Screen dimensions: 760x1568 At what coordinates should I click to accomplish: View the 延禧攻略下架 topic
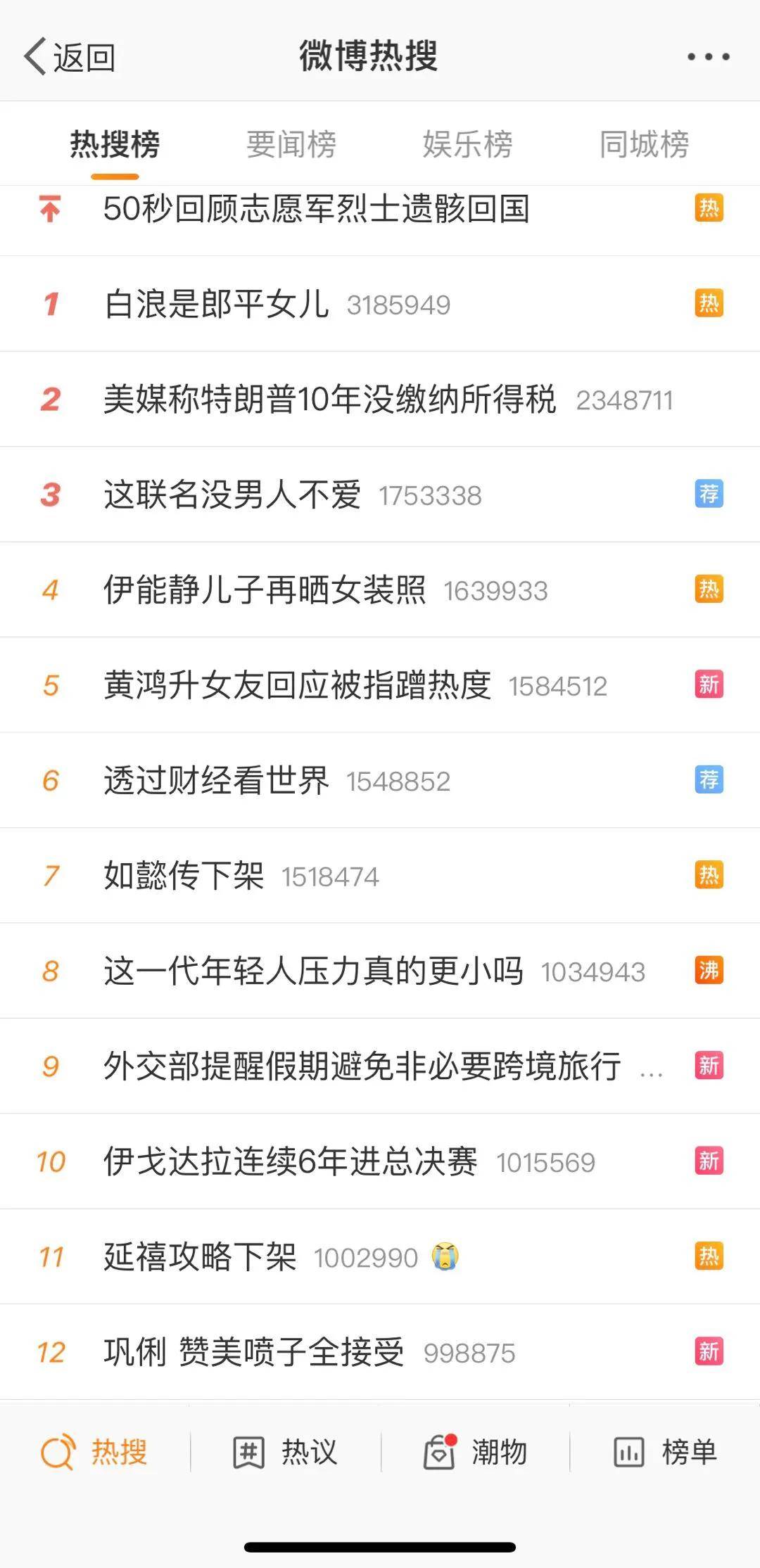tap(200, 1256)
